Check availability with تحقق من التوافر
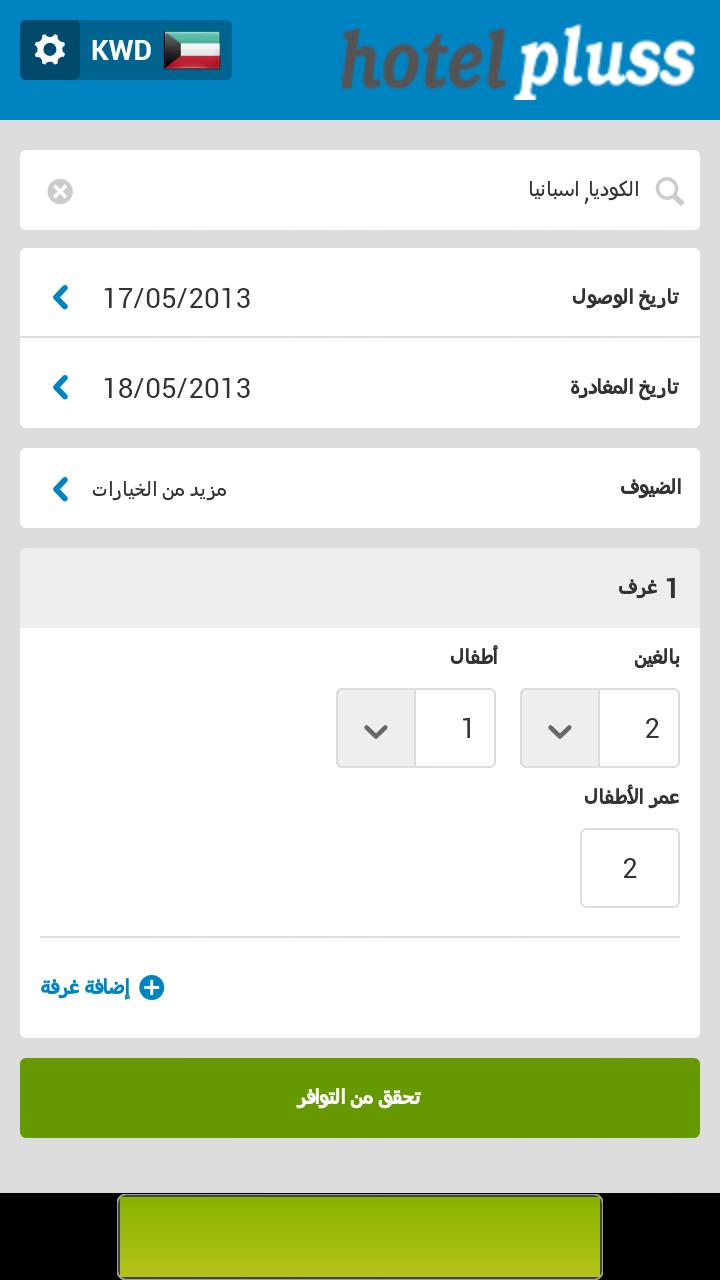This screenshot has height=1280, width=720. click(360, 1097)
